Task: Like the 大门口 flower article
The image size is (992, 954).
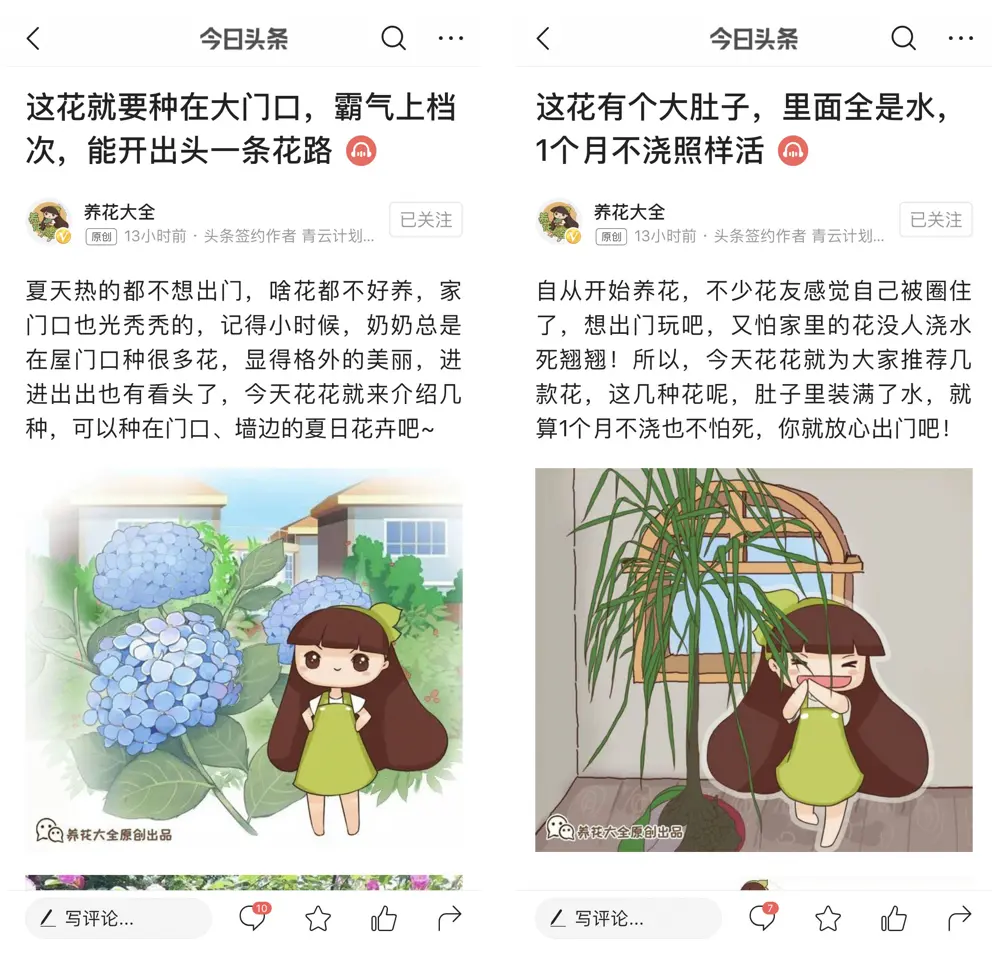Action: click(384, 918)
